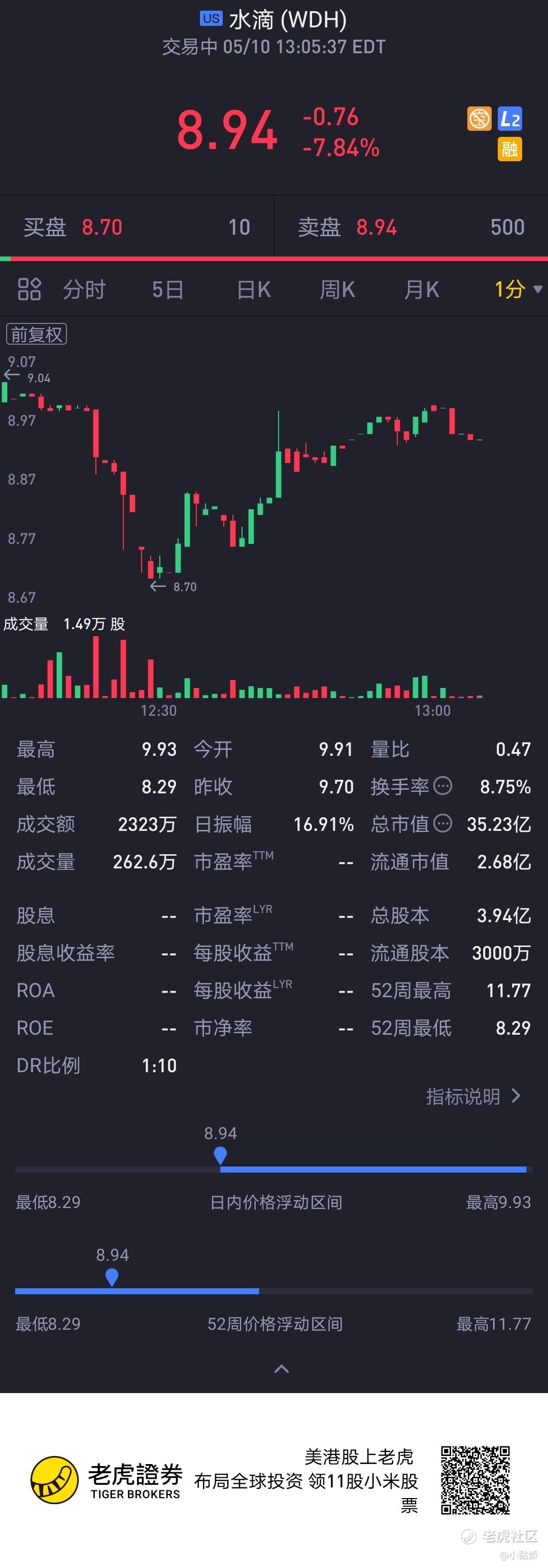Tap the 前复权 adjustment button
Viewport: 548px width, 1568px height.
coord(37,334)
